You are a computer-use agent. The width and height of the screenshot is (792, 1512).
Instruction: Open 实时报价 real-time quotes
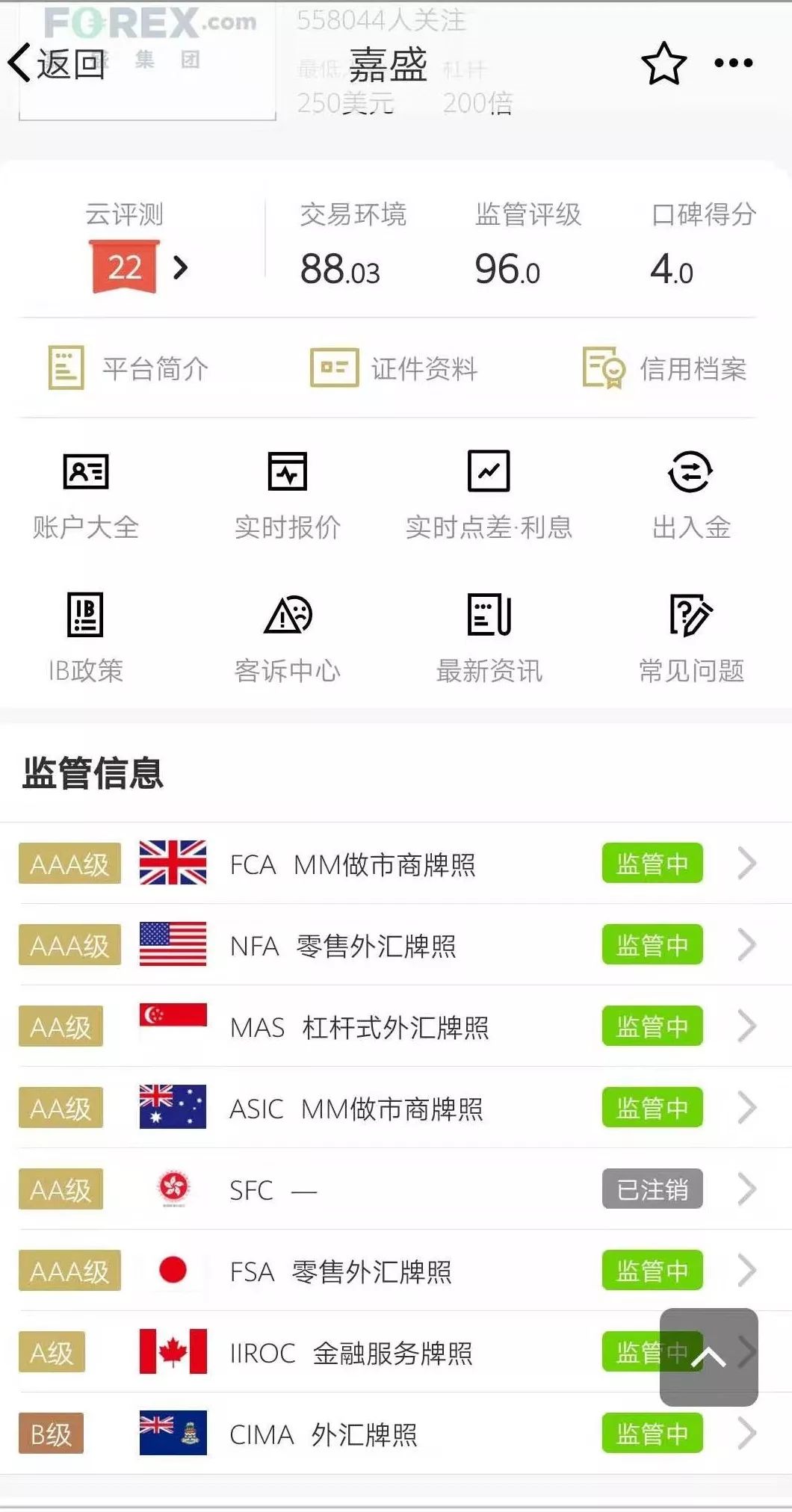(x=288, y=493)
